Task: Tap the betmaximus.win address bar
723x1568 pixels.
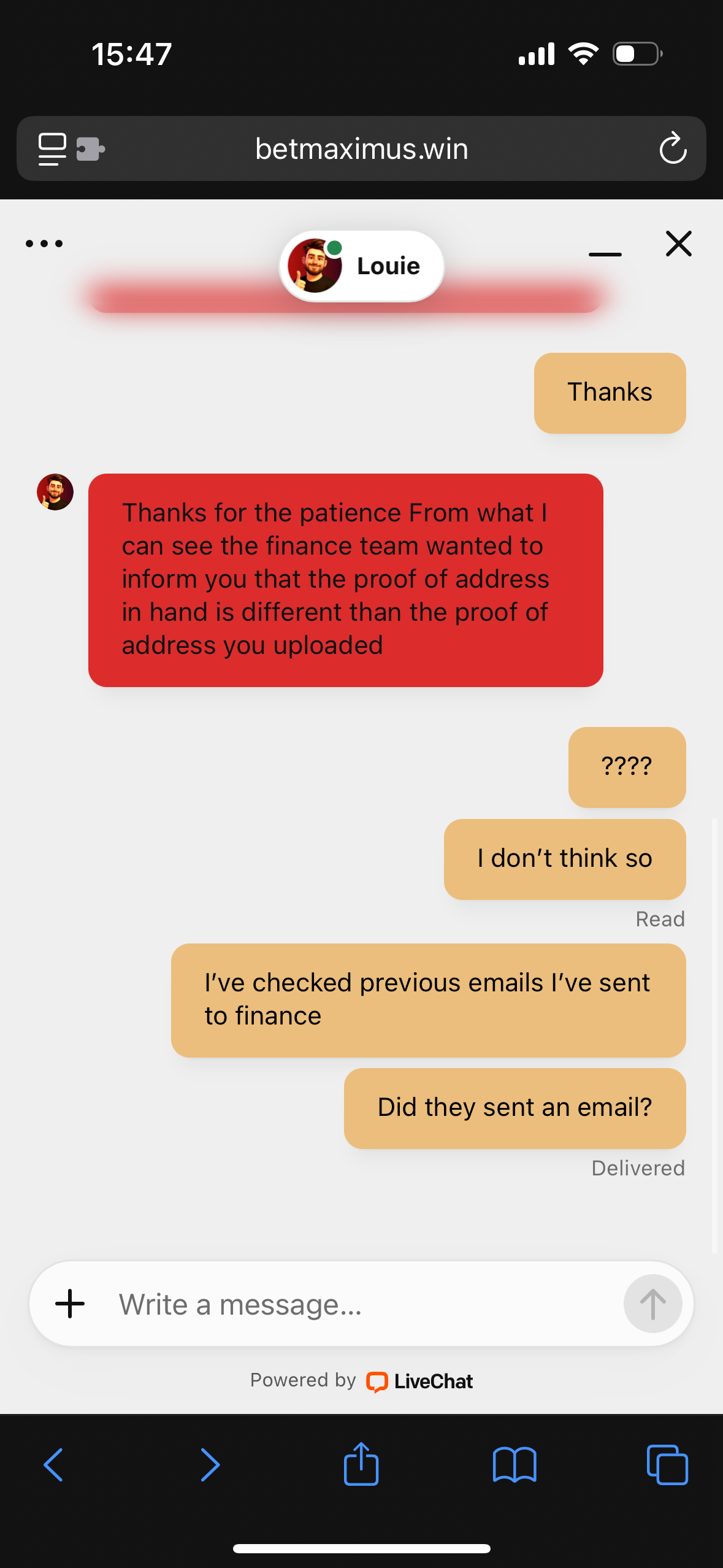Action: click(x=362, y=148)
